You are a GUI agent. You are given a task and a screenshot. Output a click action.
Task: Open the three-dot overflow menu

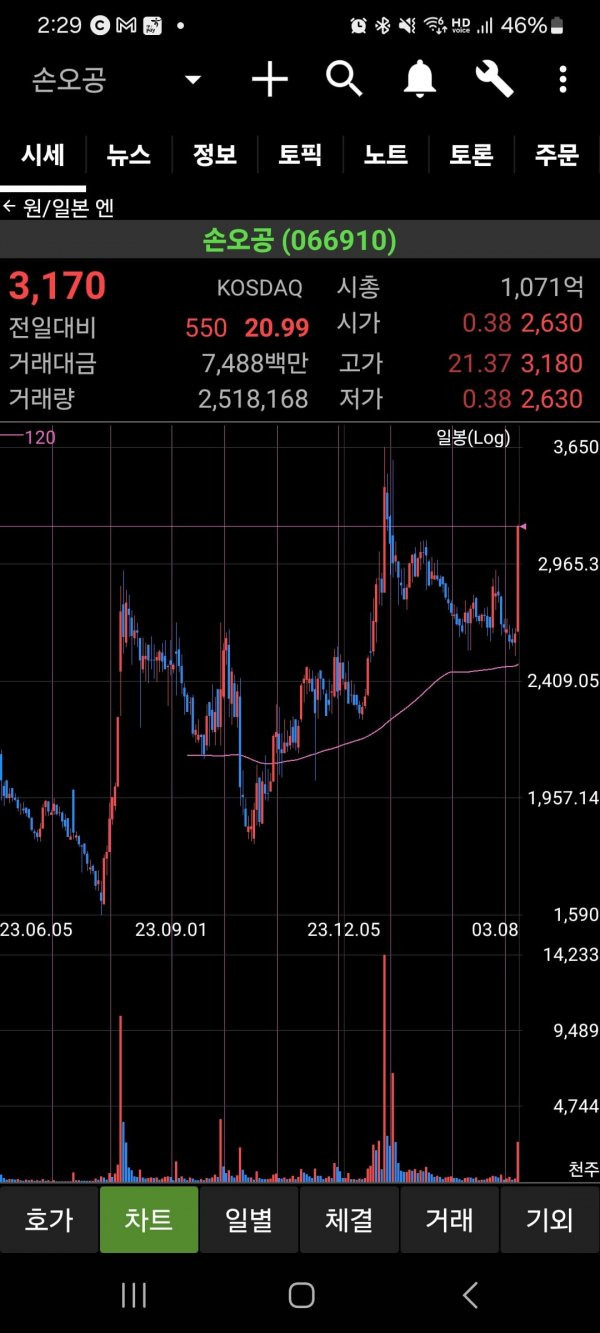click(x=563, y=79)
